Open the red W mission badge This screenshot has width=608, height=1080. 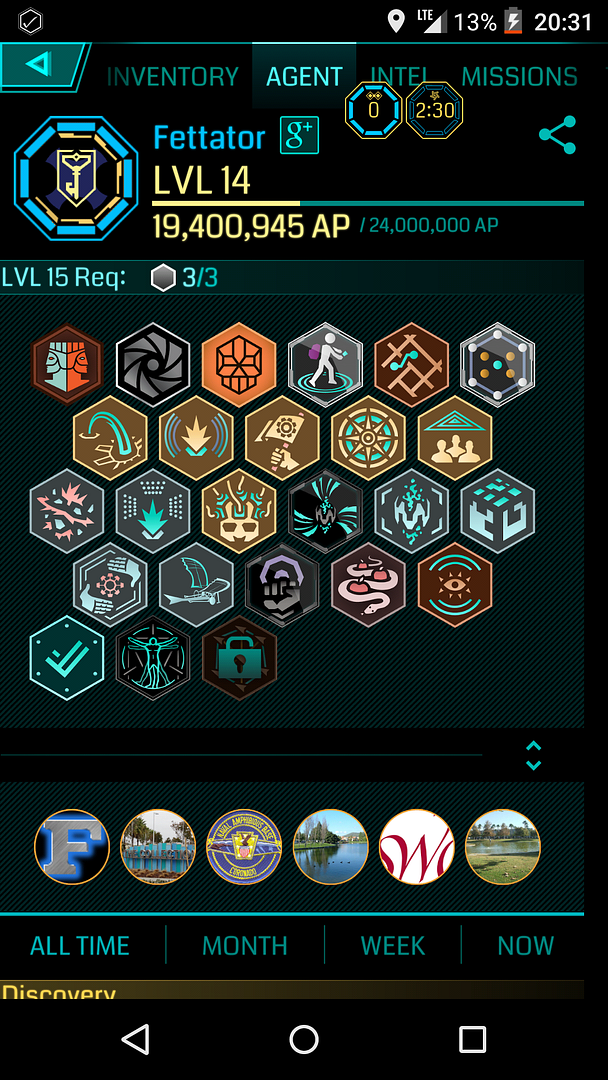417,847
